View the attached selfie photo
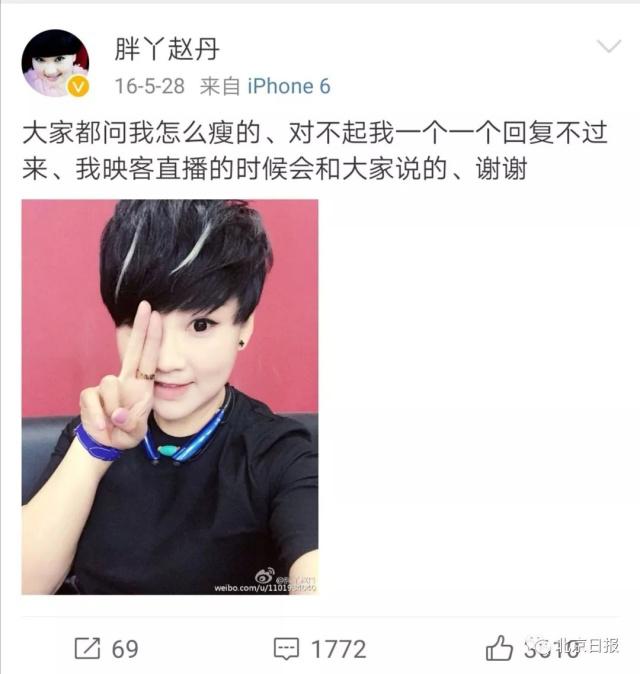 pos(170,397)
